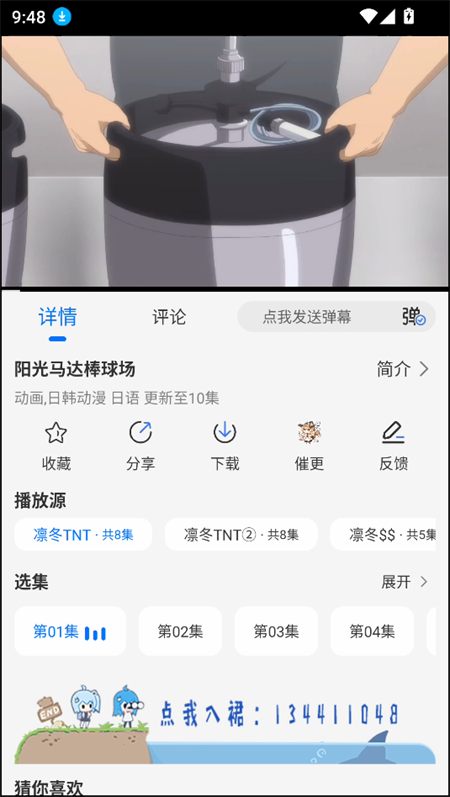Play episode 第04集
Image resolution: width=450 pixels, height=797 pixels.
372,631
